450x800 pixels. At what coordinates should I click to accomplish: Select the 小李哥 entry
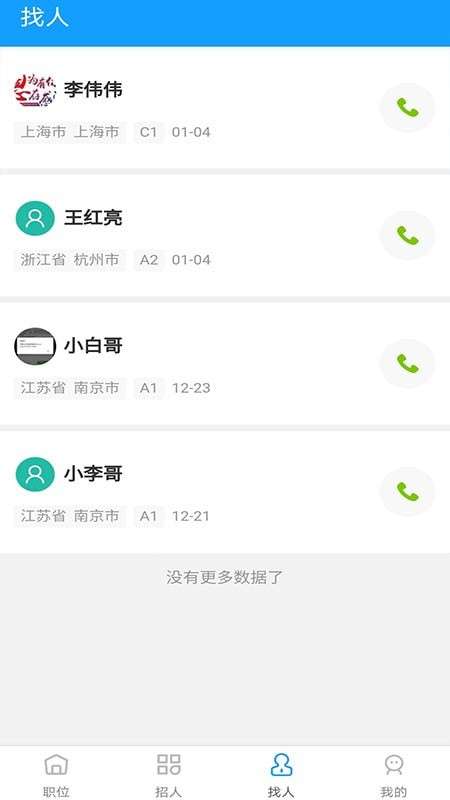[225, 492]
